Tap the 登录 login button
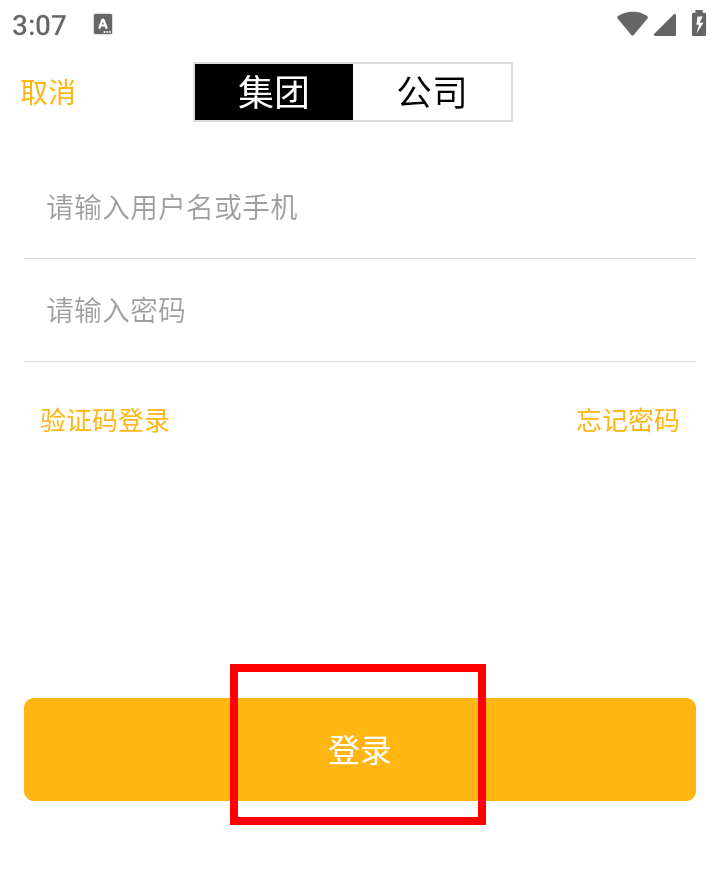 (360, 750)
